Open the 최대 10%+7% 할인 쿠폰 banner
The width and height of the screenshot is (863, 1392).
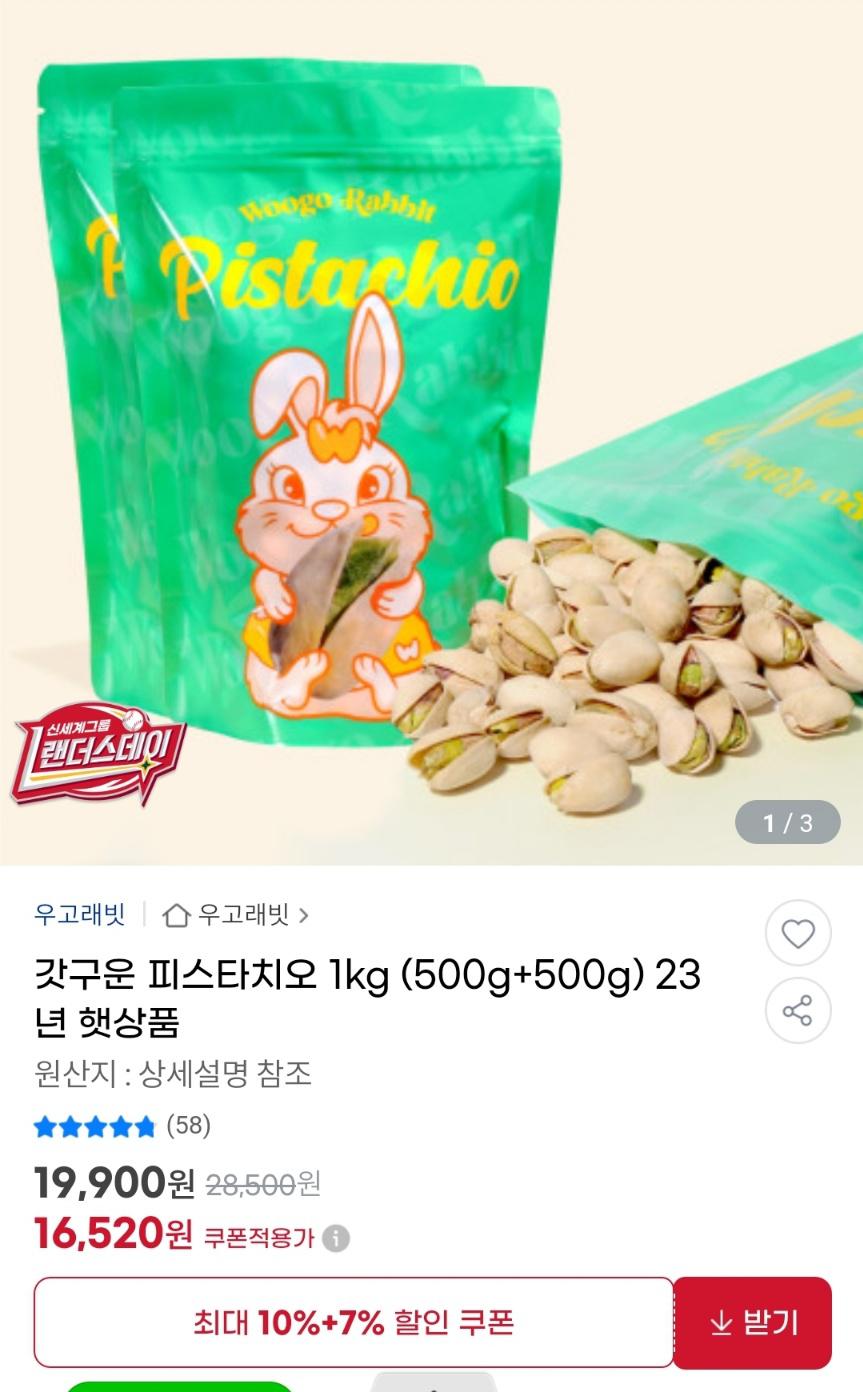tap(353, 1323)
